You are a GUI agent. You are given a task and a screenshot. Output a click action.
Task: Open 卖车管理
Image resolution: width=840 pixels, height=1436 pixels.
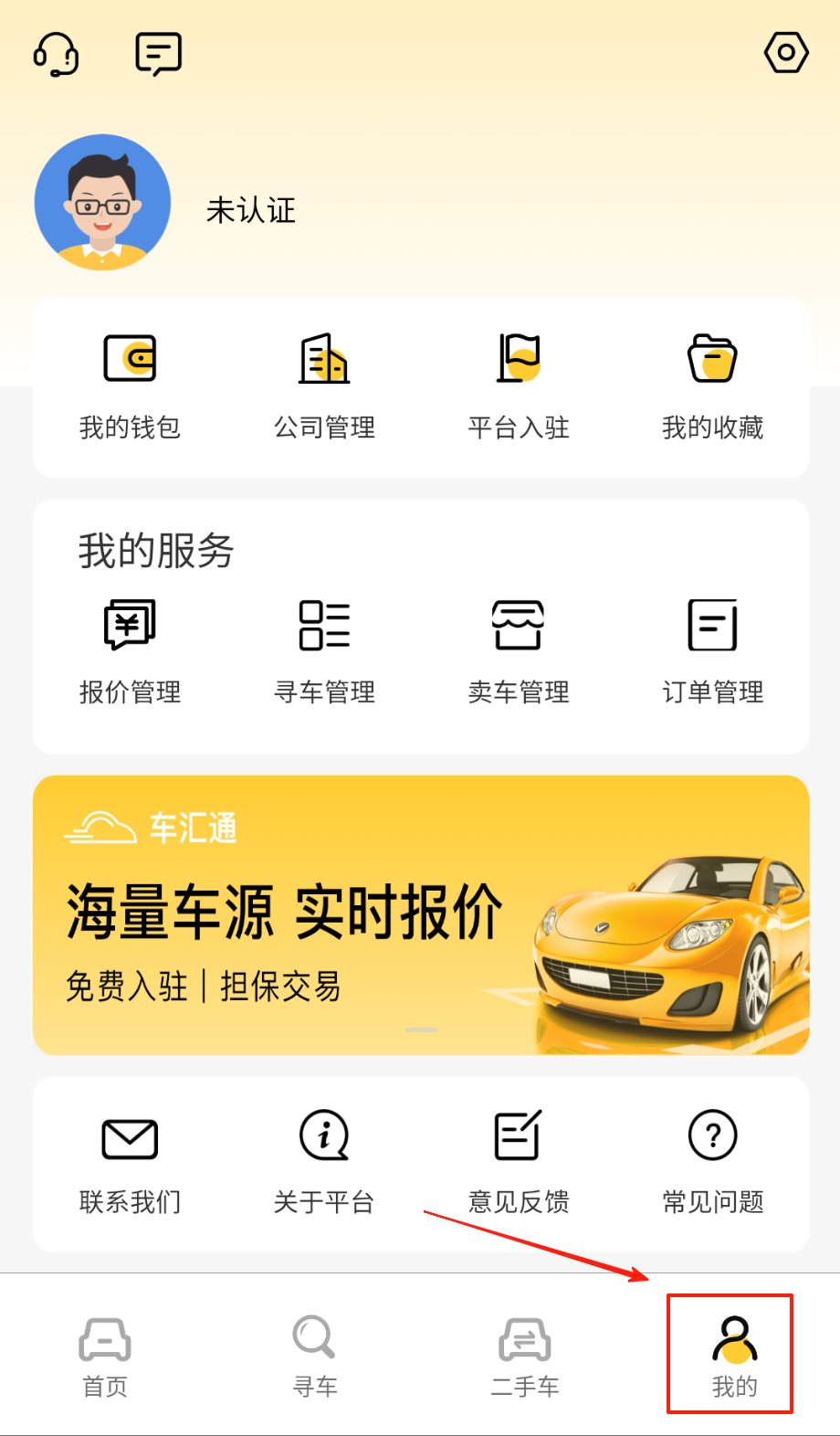[519, 650]
